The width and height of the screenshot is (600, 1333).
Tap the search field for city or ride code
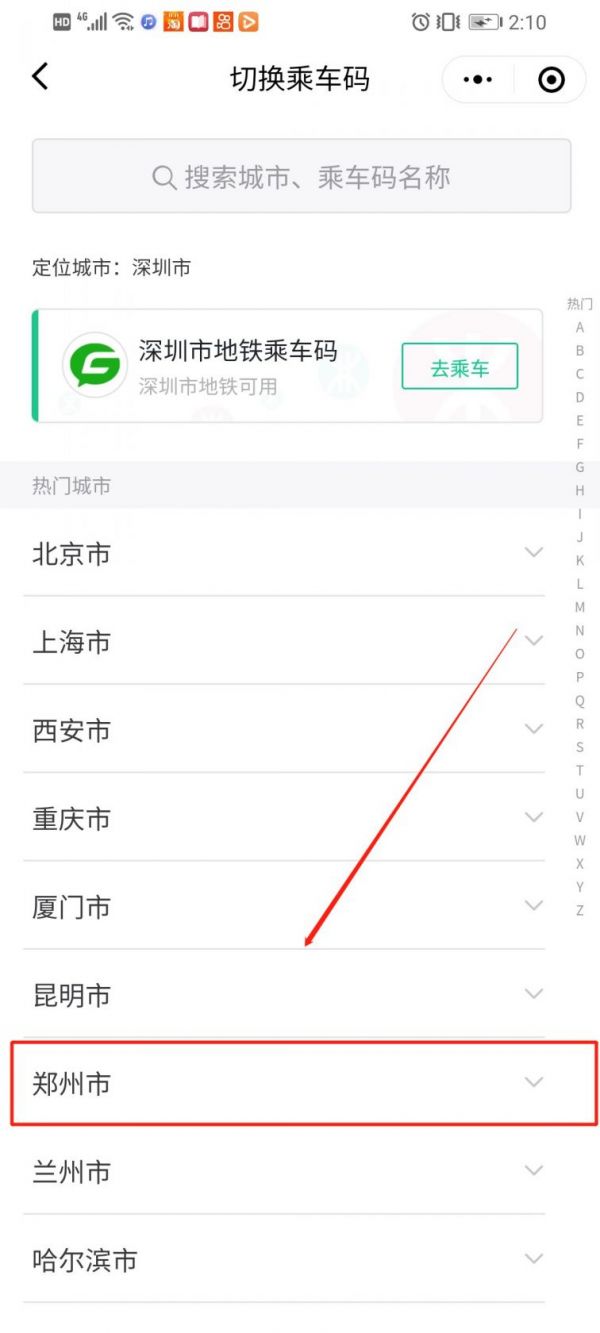(301, 176)
